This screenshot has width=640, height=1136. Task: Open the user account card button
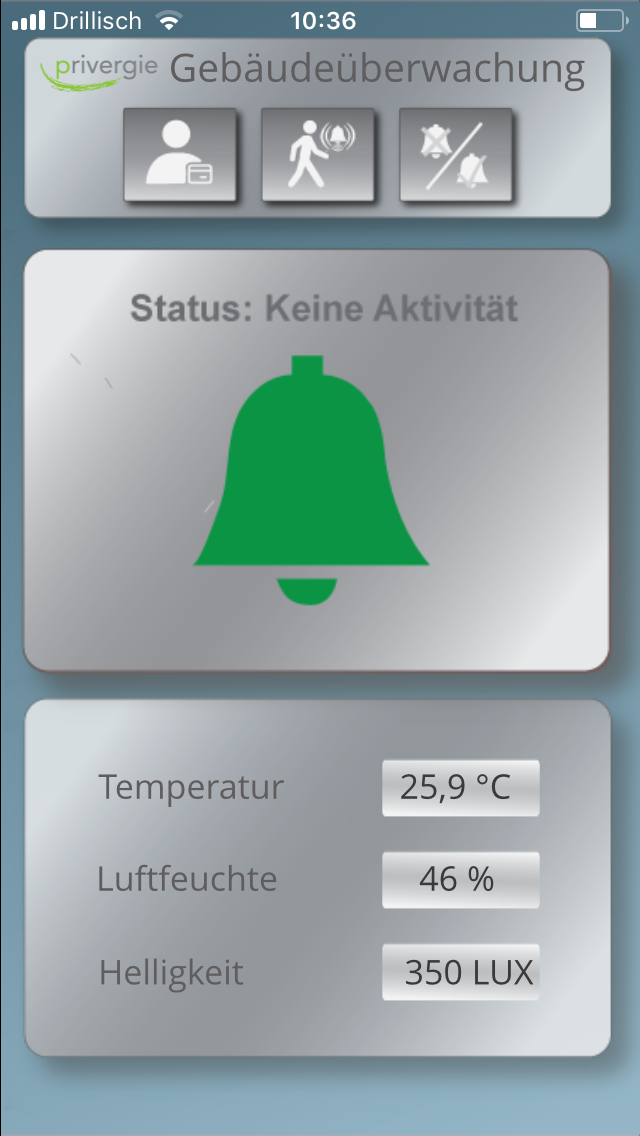click(180, 155)
